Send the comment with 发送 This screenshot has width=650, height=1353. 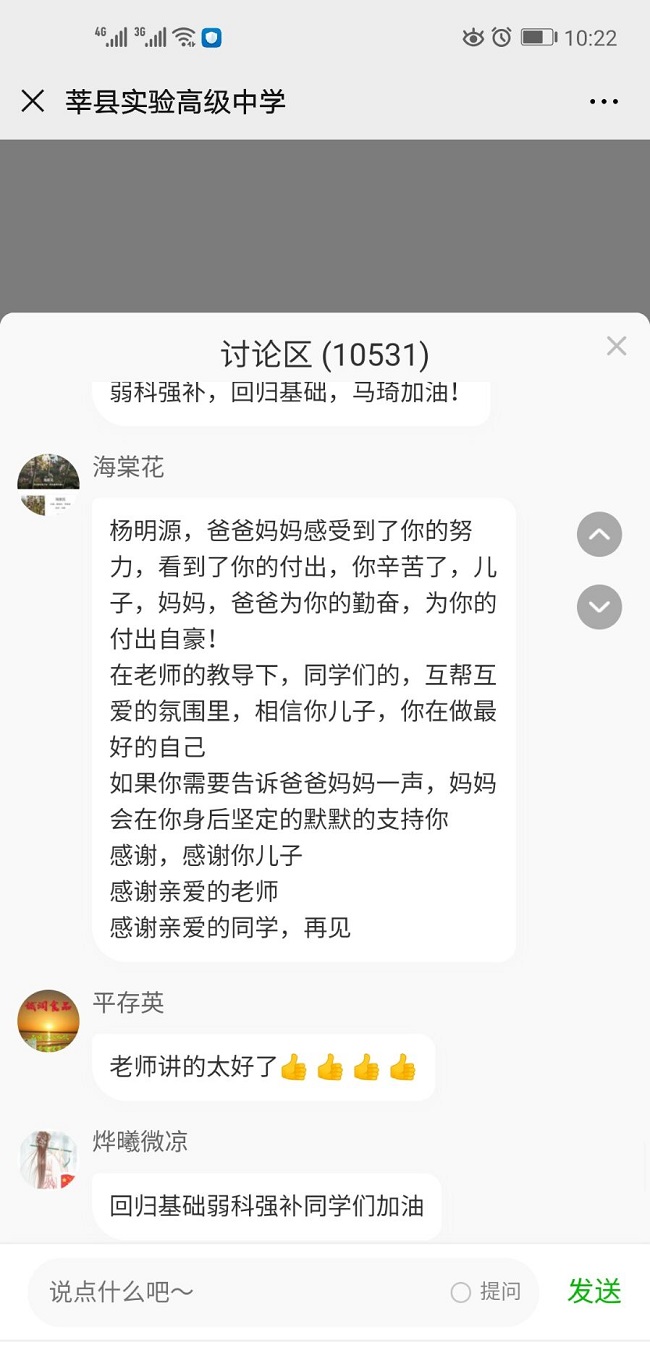pyautogui.click(x=594, y=1291)
